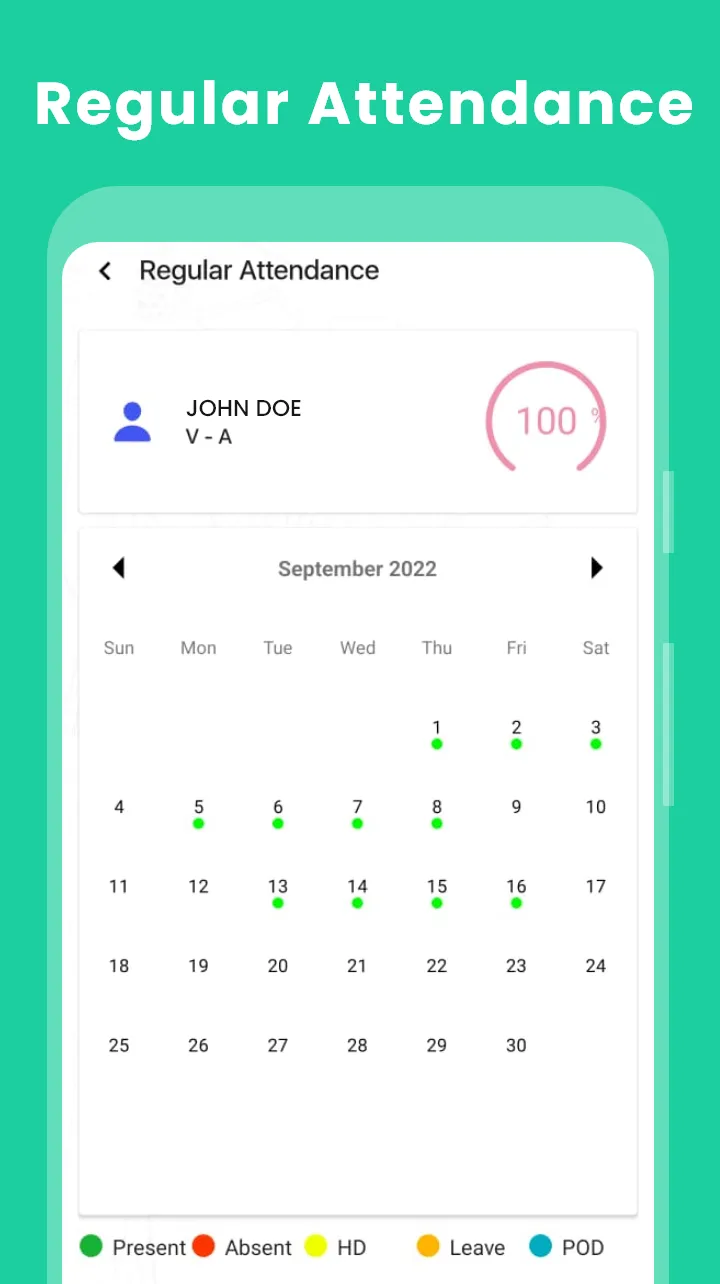The width and height of the screenshot is (720, 1284).
Task: Click the blue user profile icon
Action: (x=131, y=422)
